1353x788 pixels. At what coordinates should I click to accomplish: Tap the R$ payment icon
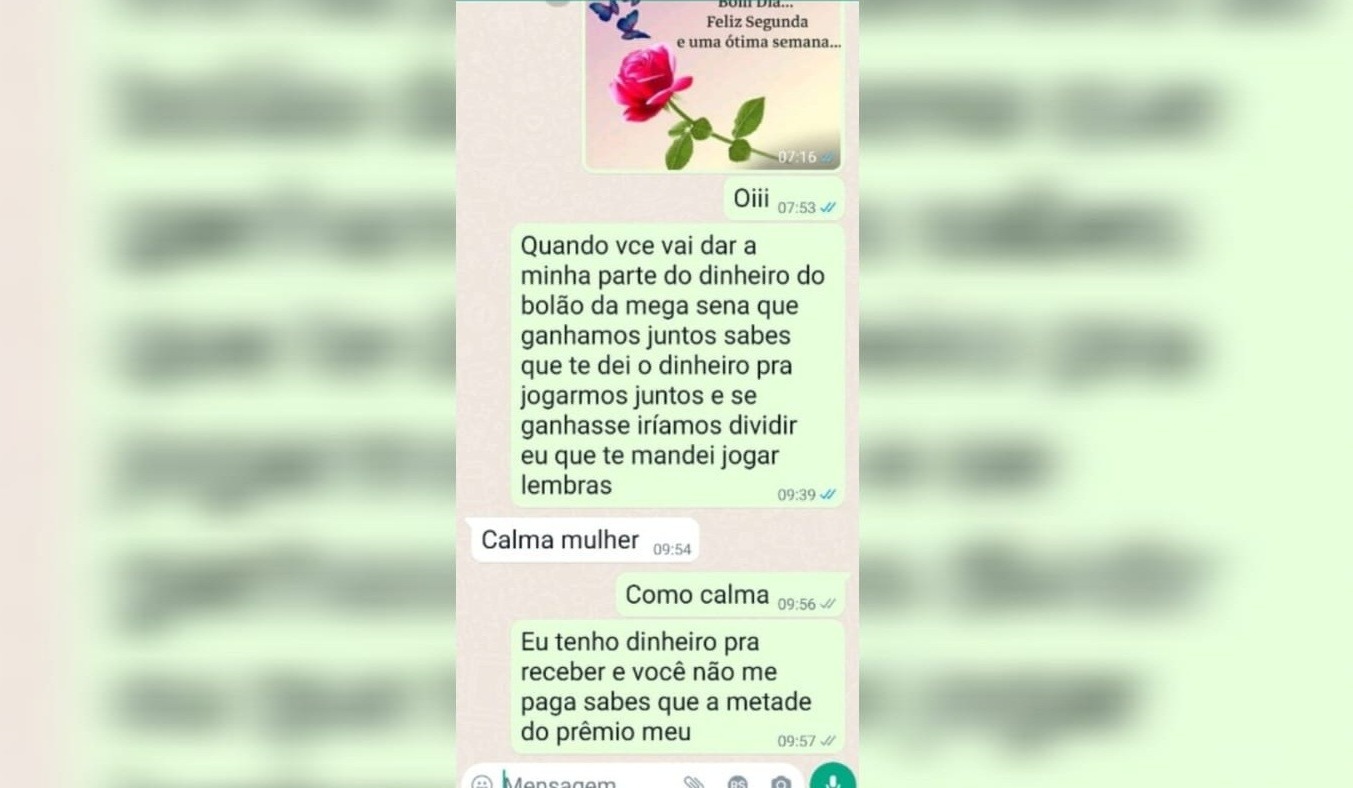click(737, 782)
